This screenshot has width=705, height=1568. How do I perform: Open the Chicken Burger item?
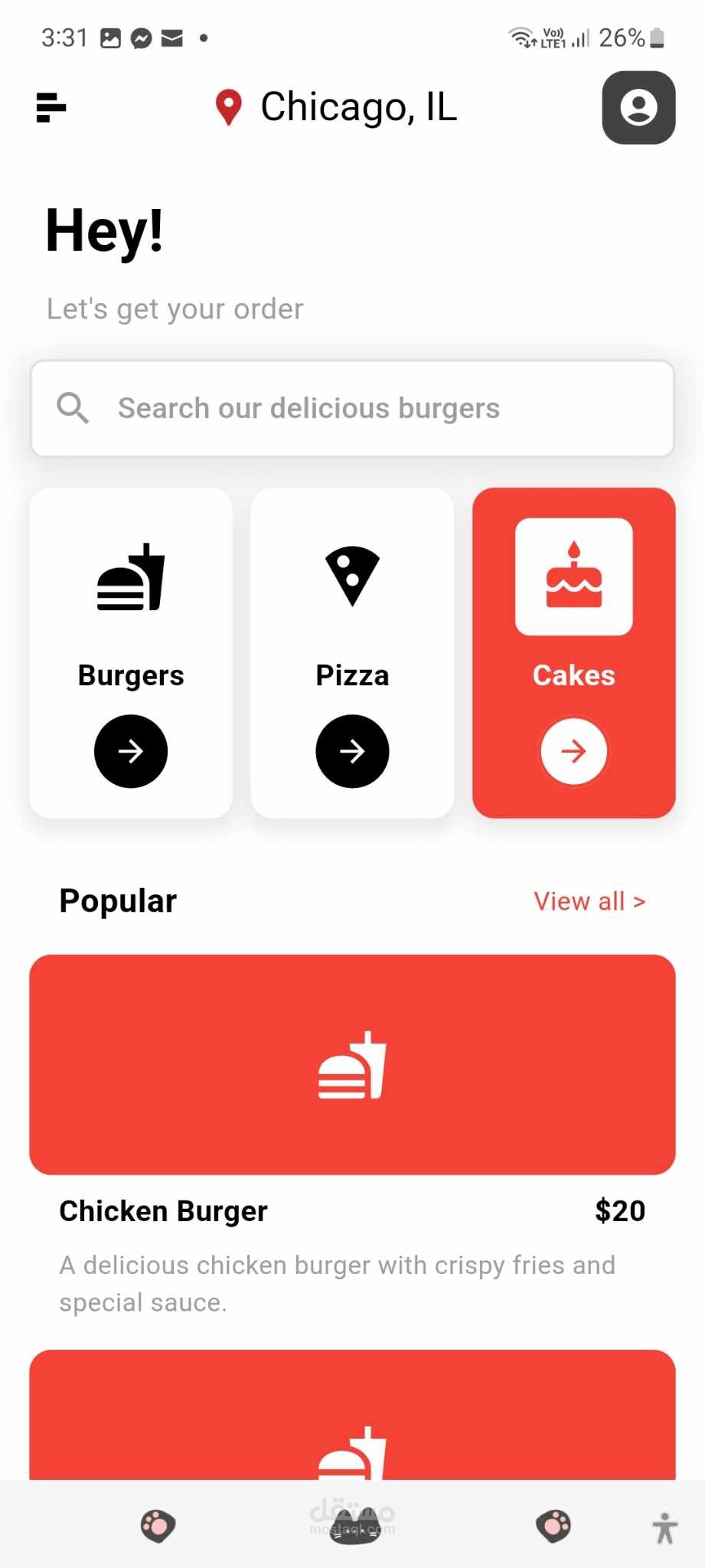coord(352,1064)
